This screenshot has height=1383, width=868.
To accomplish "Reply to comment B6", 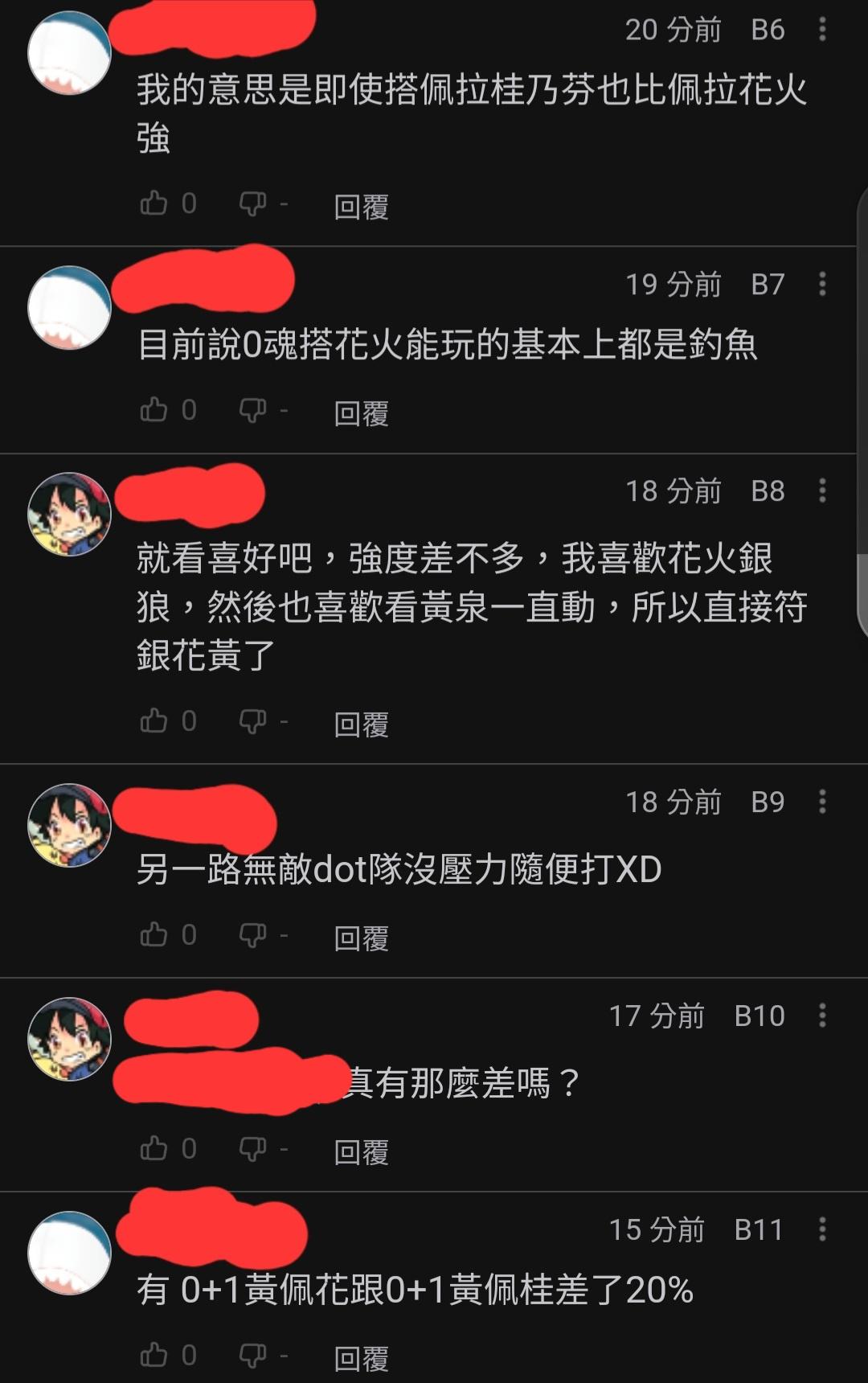I will tap(362, 207).
